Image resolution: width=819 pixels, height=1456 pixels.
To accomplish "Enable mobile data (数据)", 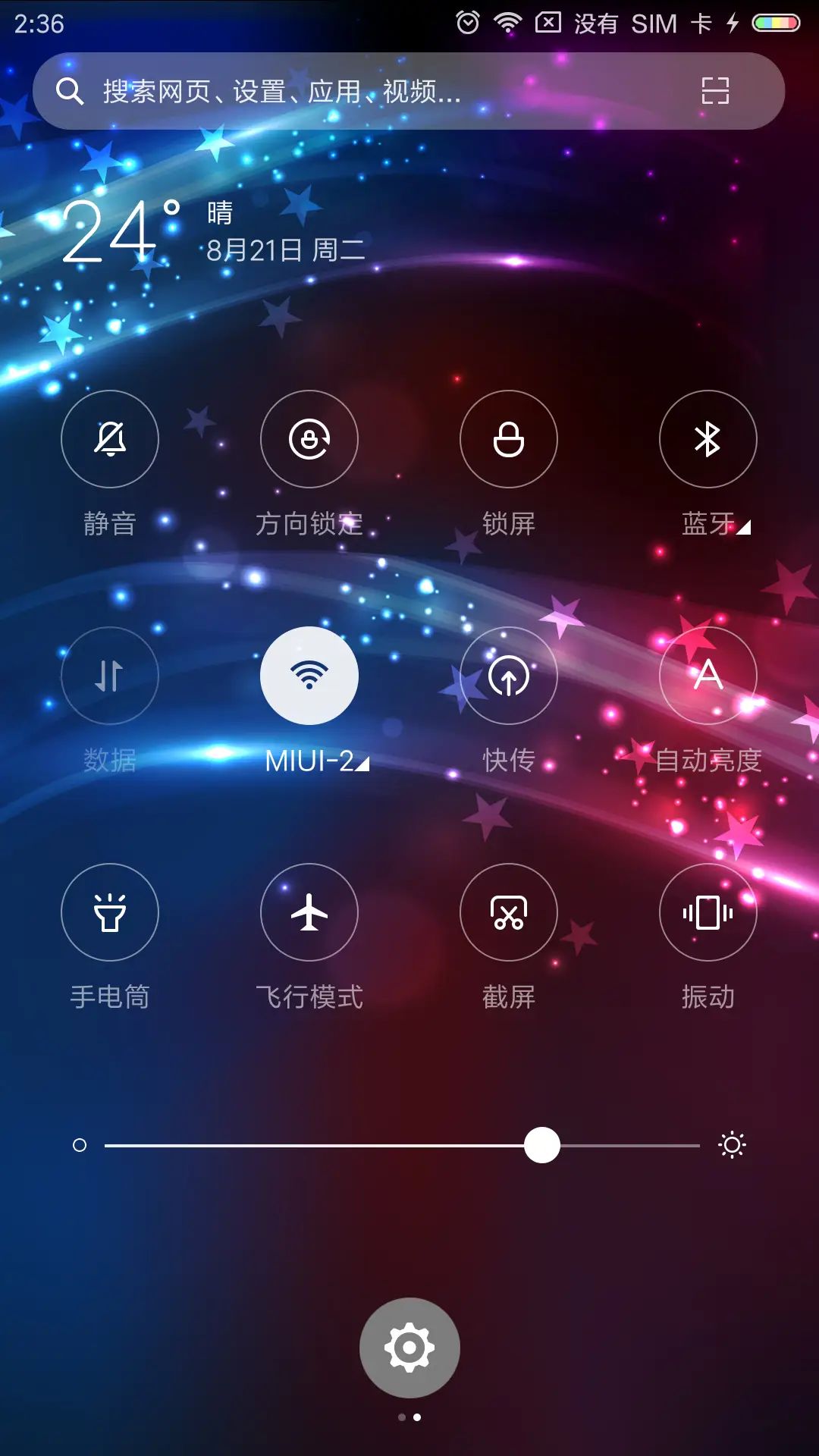I will [x=110, y=676].
